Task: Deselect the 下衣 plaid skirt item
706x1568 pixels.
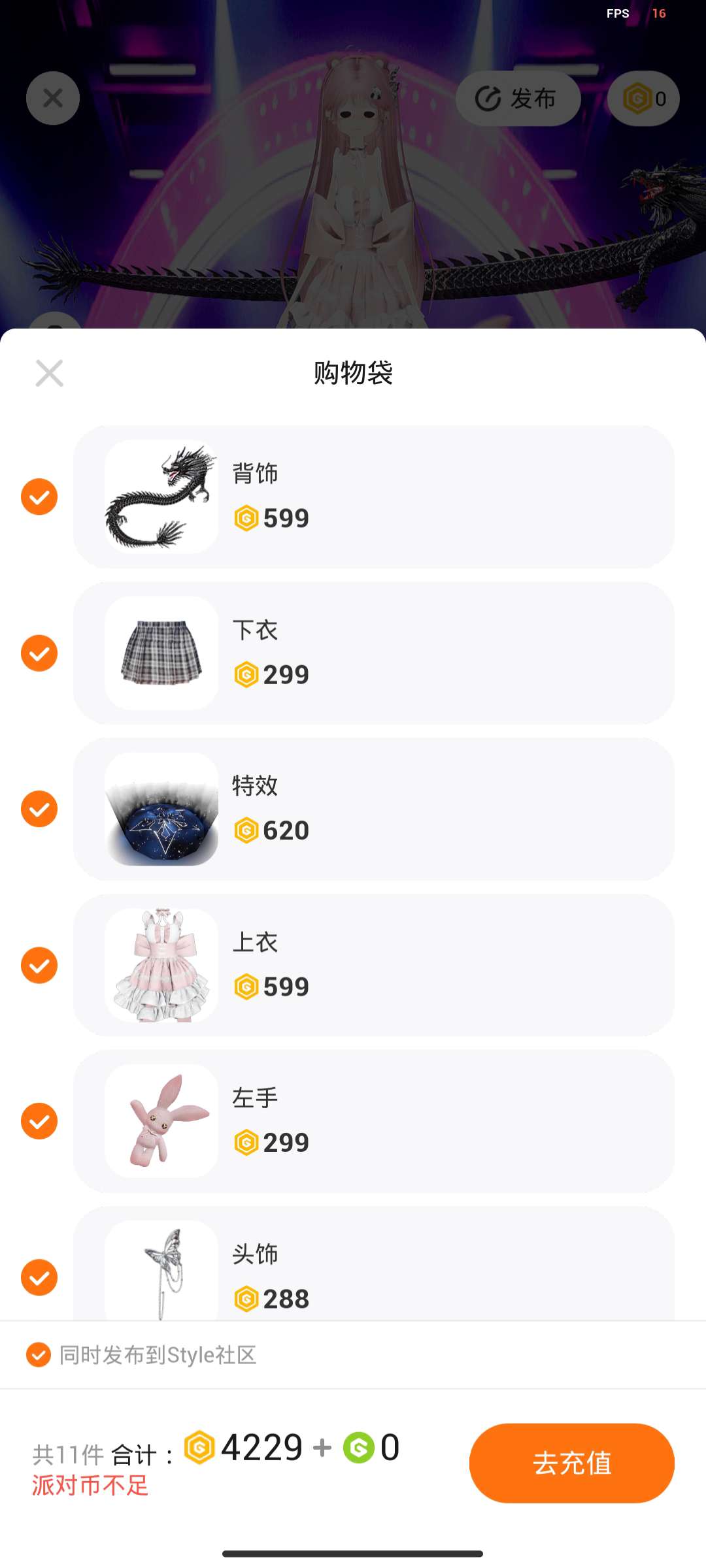Action: [39, 653]
